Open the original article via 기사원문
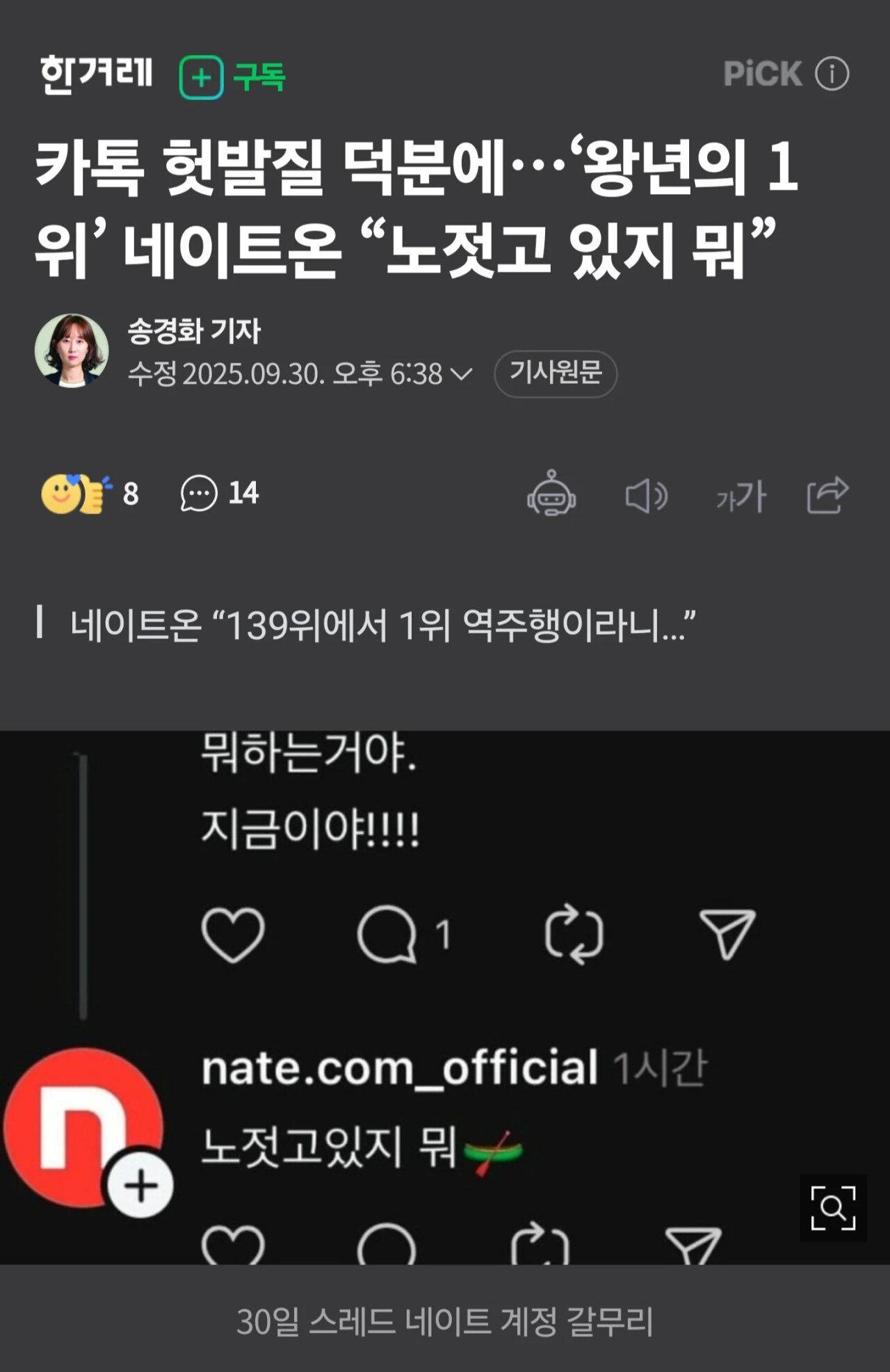 (x=555, y=373)
